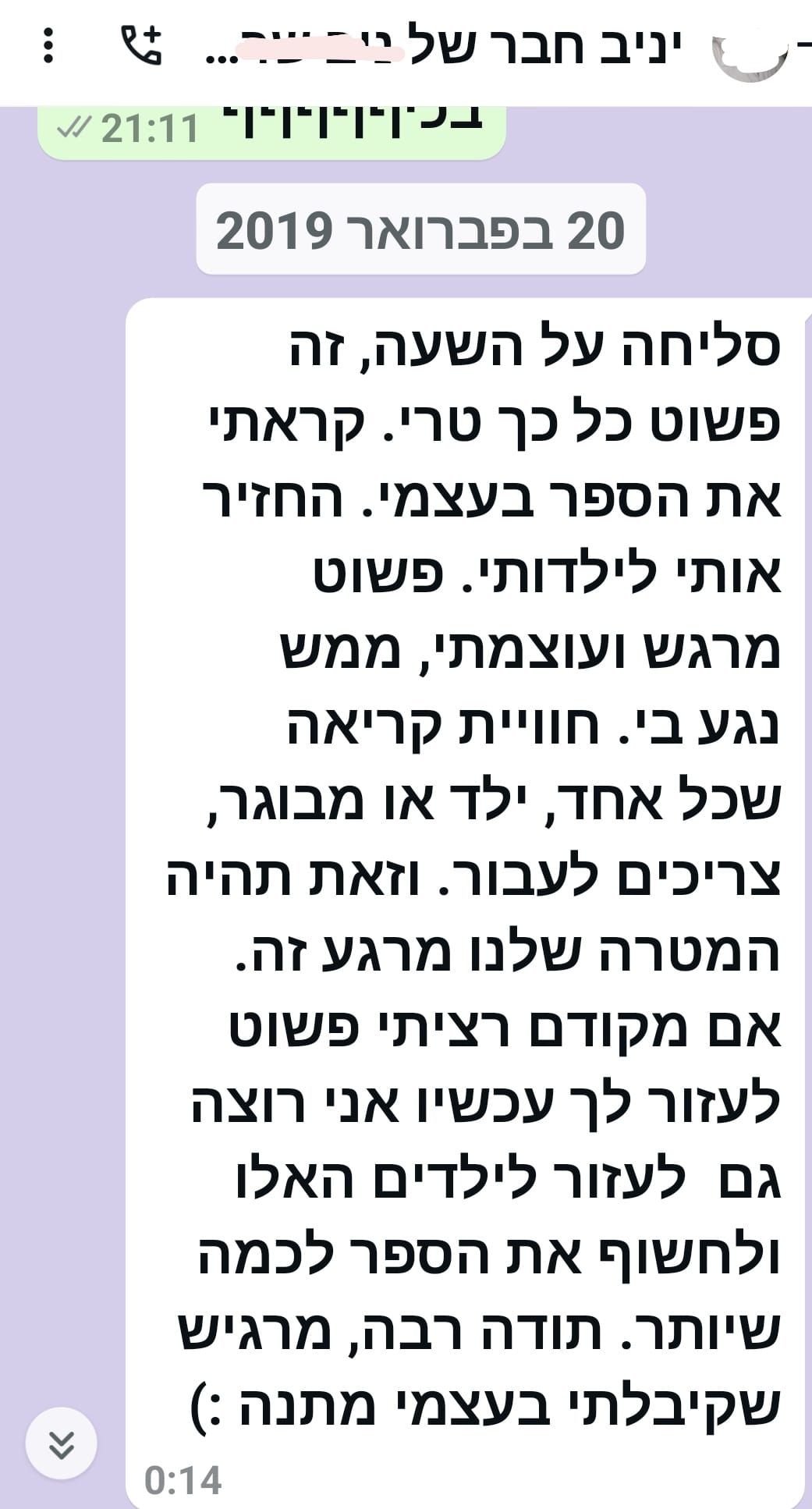Open the three-dot overflow menu
The height and width of the screenshot is (1509, 812).
pos(48,45)
